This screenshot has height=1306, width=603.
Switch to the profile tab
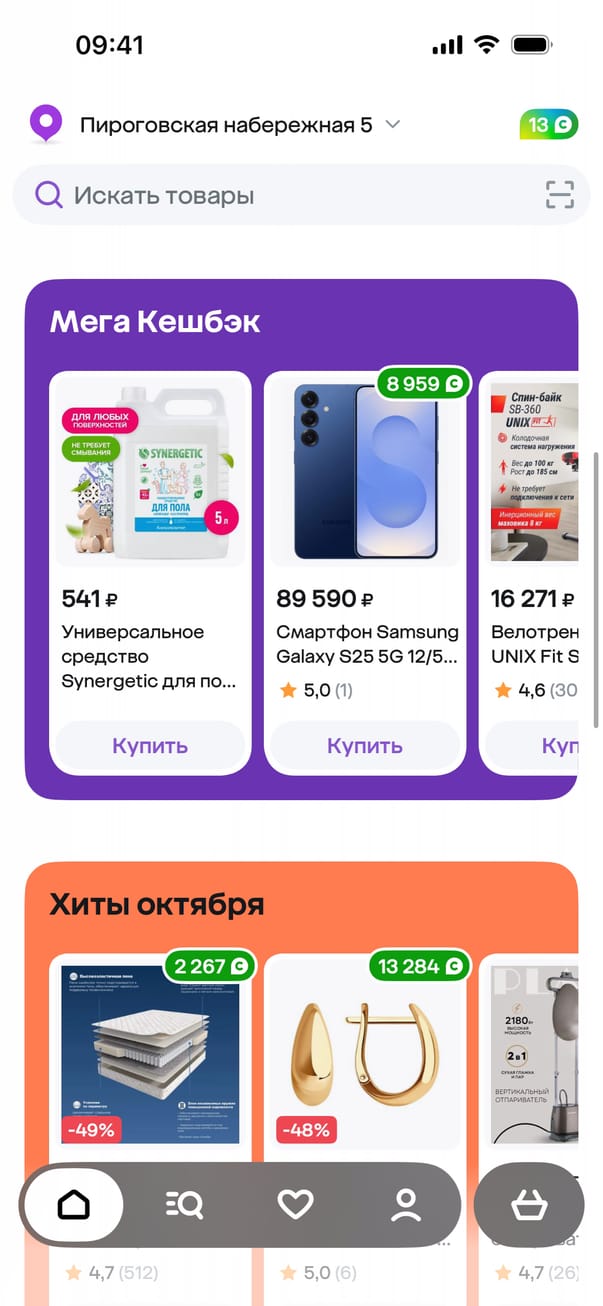406,1205
